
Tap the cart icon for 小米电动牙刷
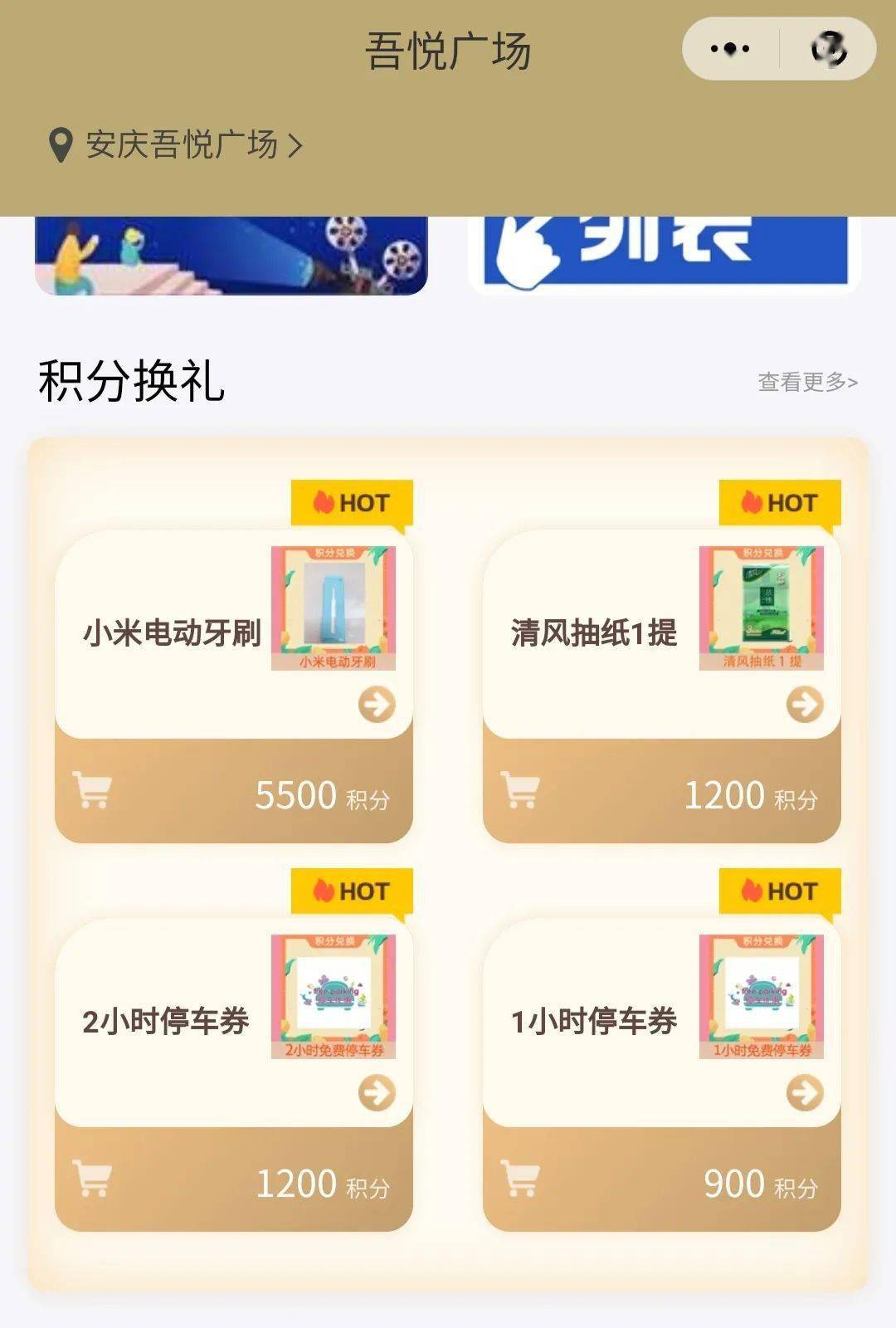(92, 791)
